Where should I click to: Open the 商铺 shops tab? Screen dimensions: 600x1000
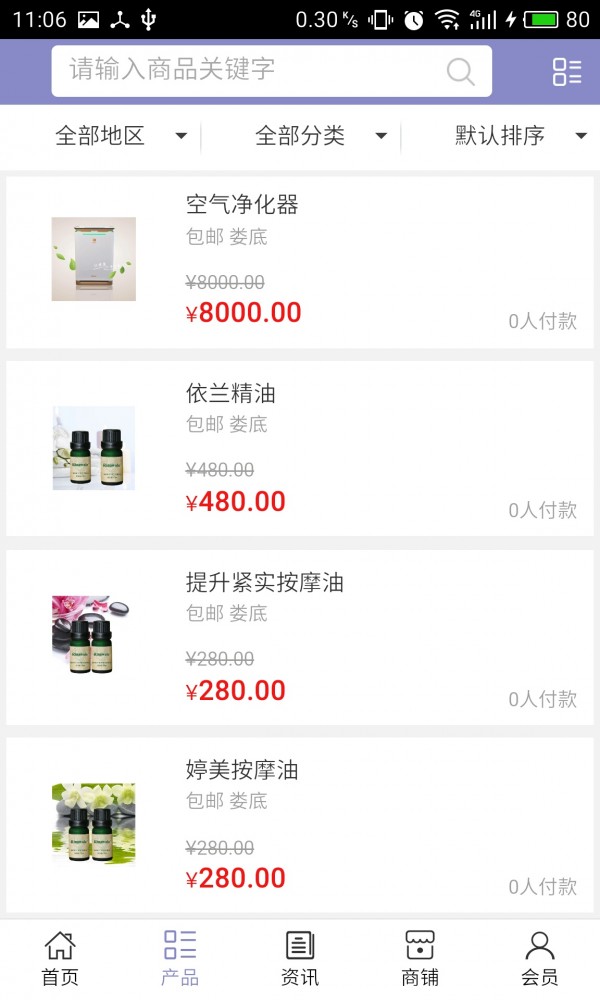pos(420,958)
